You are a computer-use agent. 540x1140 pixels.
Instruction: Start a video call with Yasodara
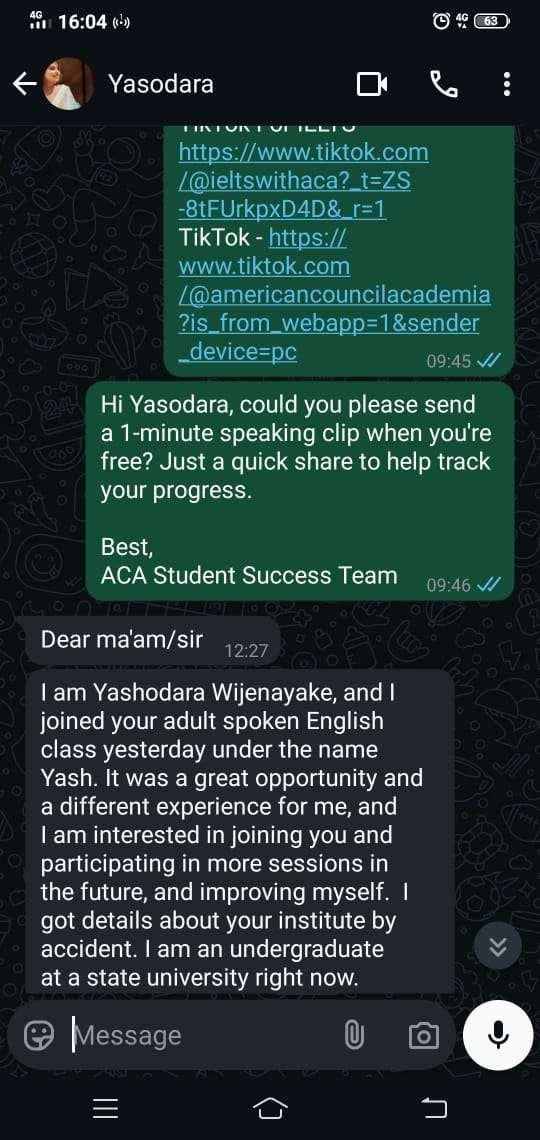[x=372, y=84]
